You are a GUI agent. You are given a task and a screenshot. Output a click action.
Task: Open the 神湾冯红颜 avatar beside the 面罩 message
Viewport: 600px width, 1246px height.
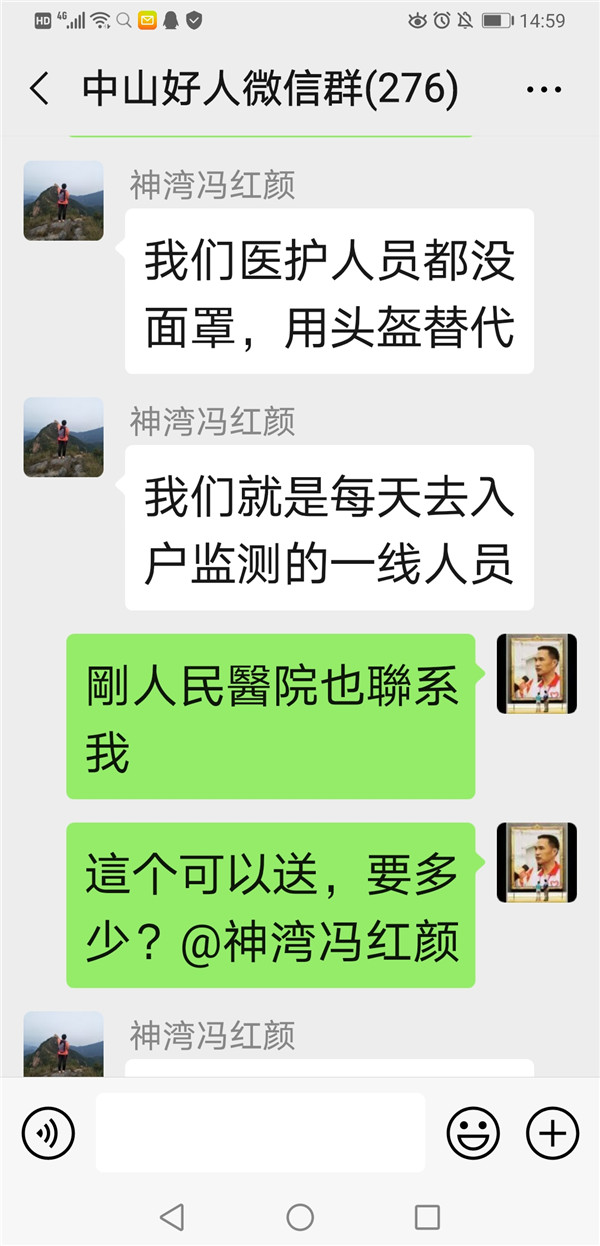point(64,201)
